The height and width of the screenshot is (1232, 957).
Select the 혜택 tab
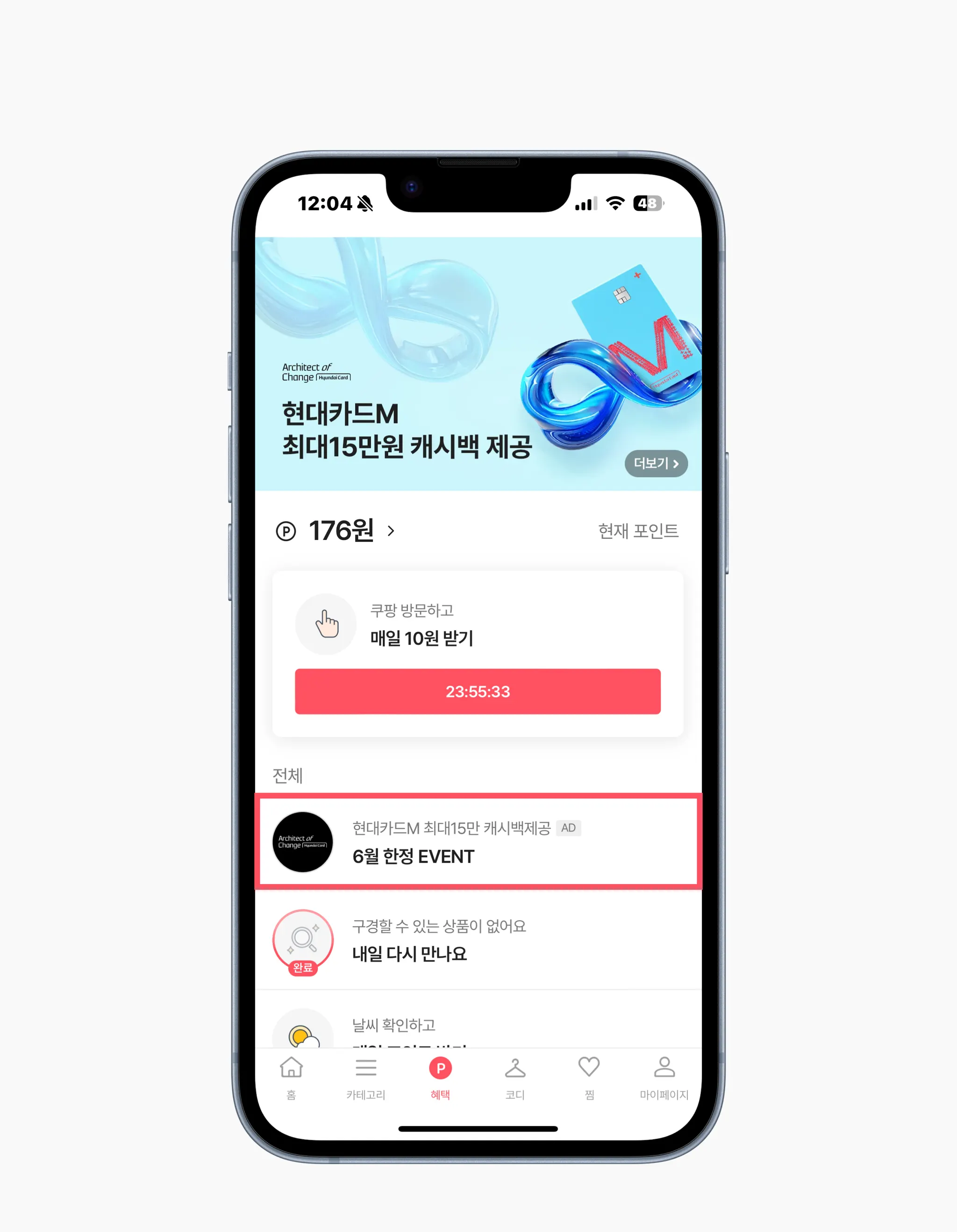point(441,1078)
